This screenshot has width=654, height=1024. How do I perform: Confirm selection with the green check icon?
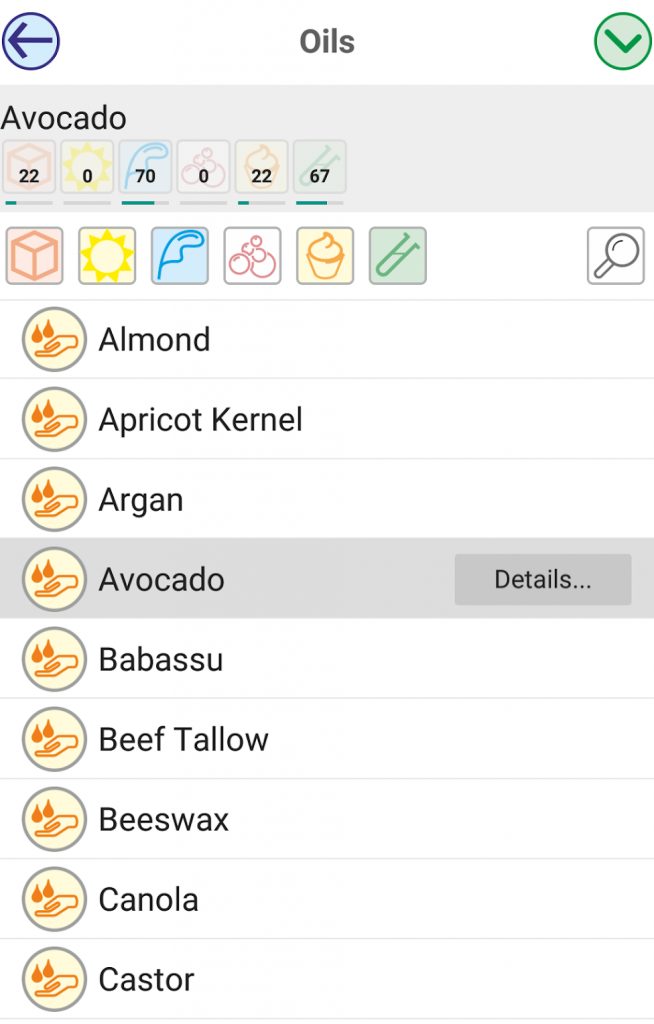[622, 41]
